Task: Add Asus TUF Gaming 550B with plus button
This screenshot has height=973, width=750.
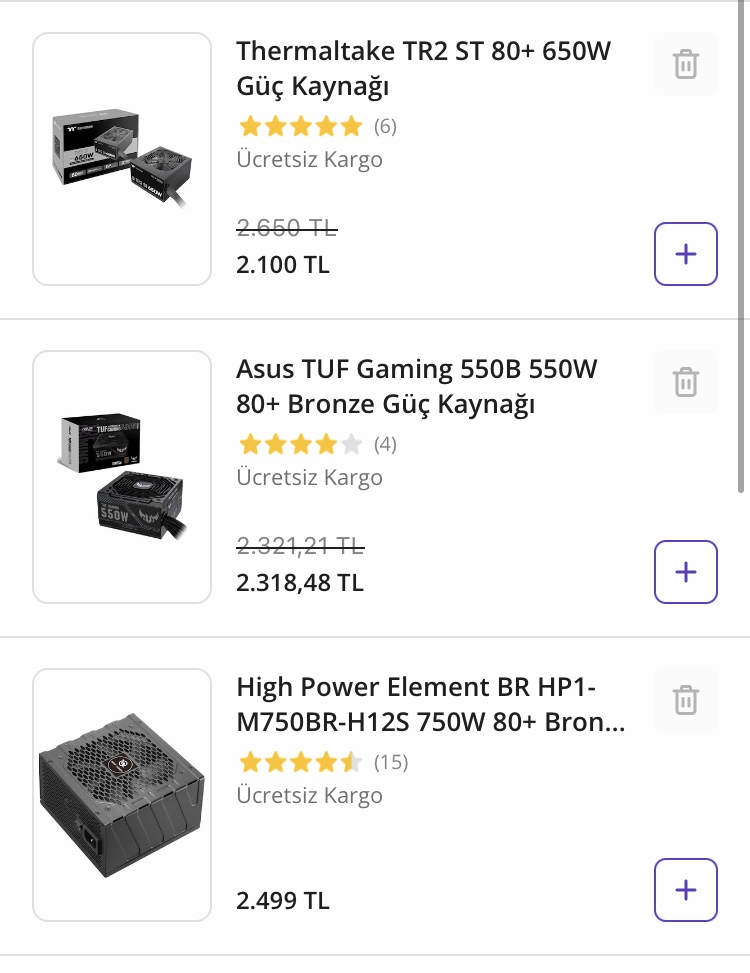Action: 686,572
